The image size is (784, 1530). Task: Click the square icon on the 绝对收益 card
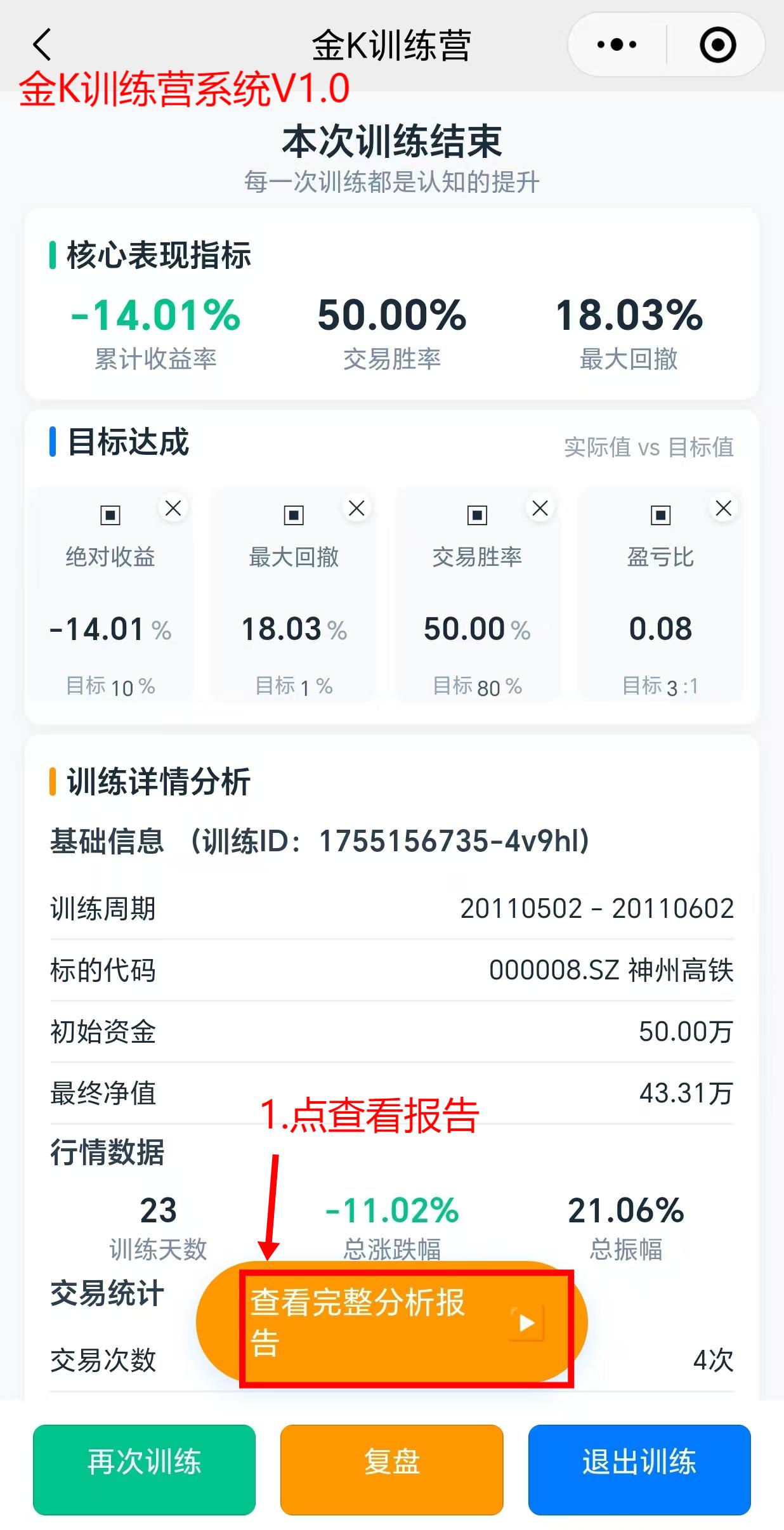(110, 515)
